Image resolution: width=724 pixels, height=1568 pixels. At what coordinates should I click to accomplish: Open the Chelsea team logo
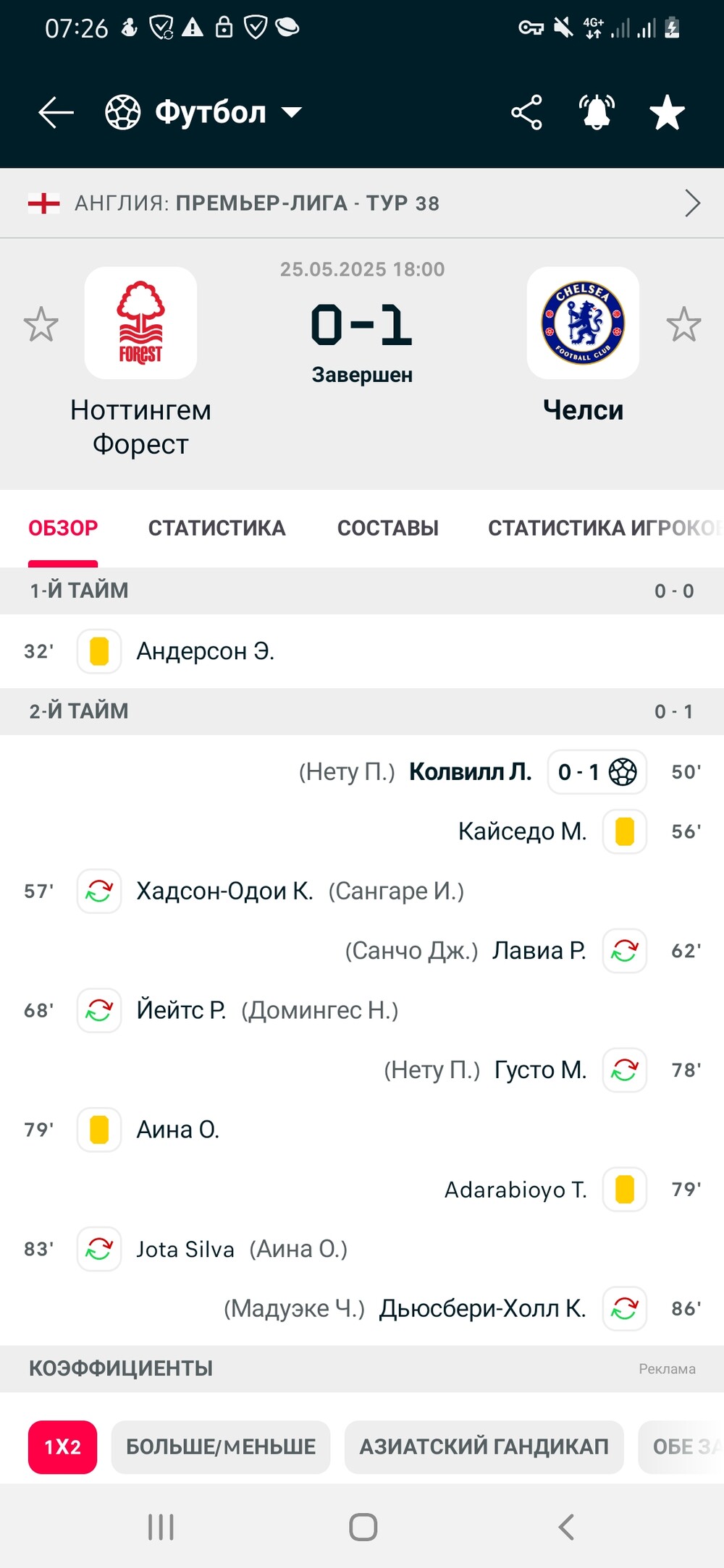[x=583, y=323]
